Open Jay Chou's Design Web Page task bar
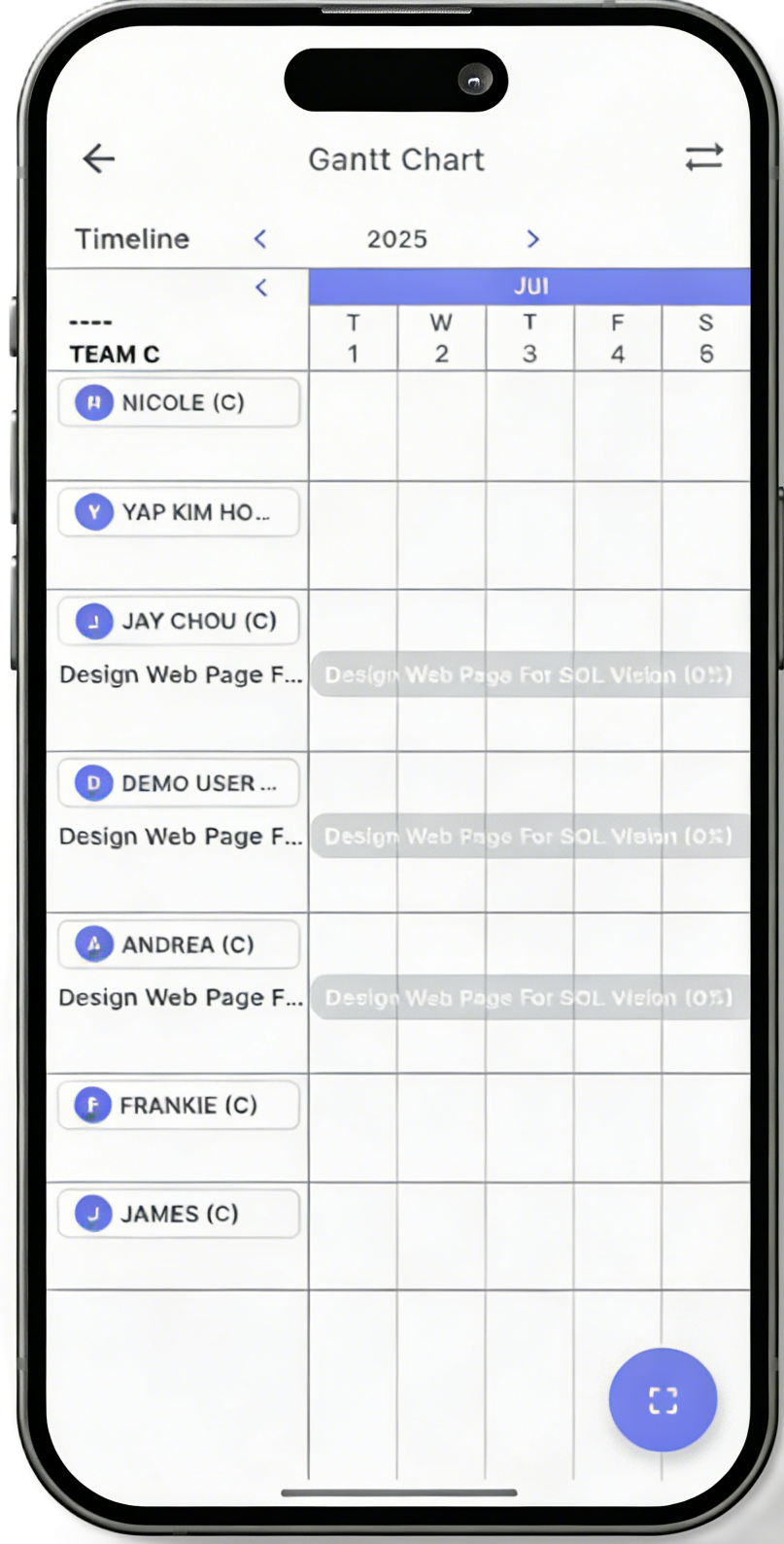 (529, 675)
